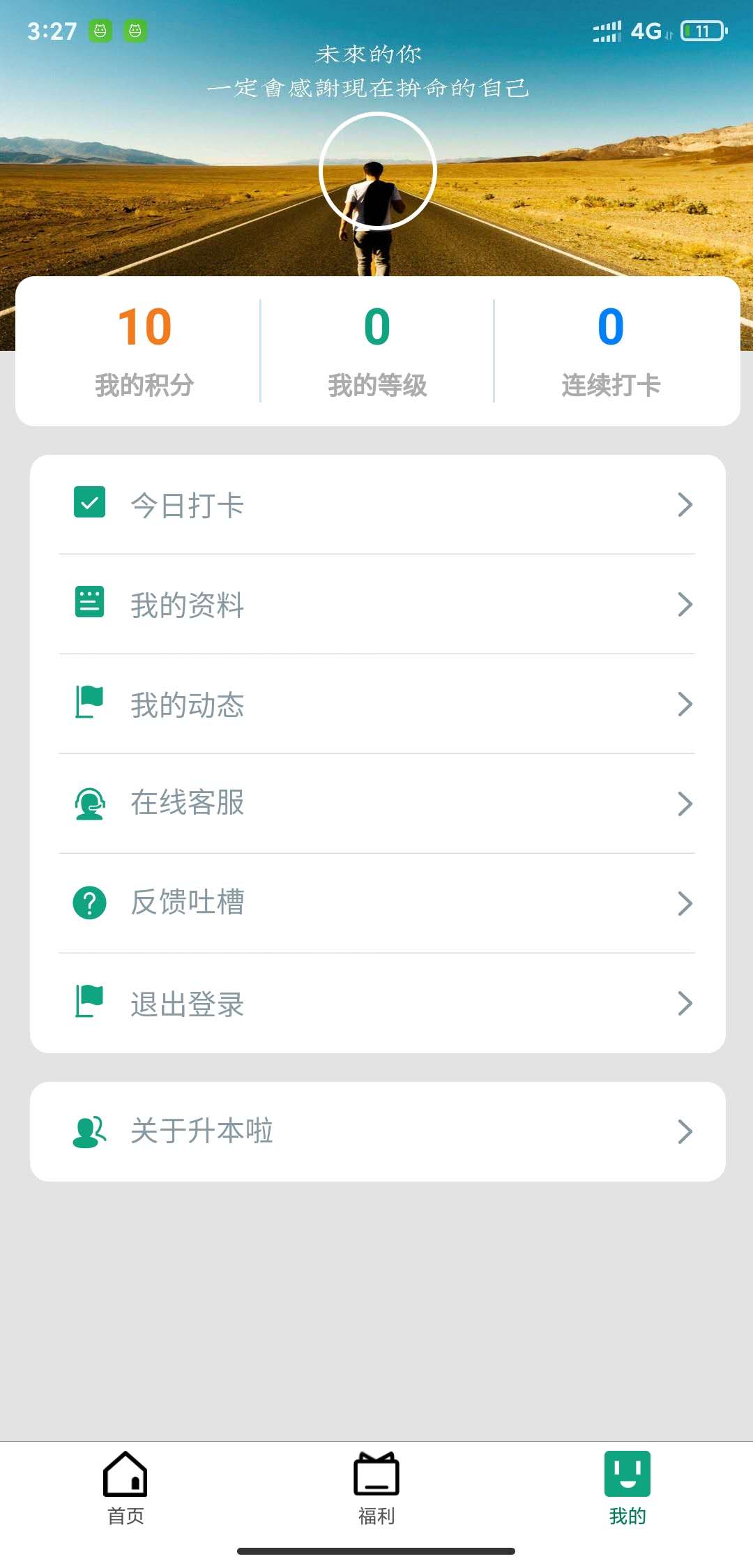
Task: Click the 反馈吐槽 question mark icon
Action: [x=89, y=903]
